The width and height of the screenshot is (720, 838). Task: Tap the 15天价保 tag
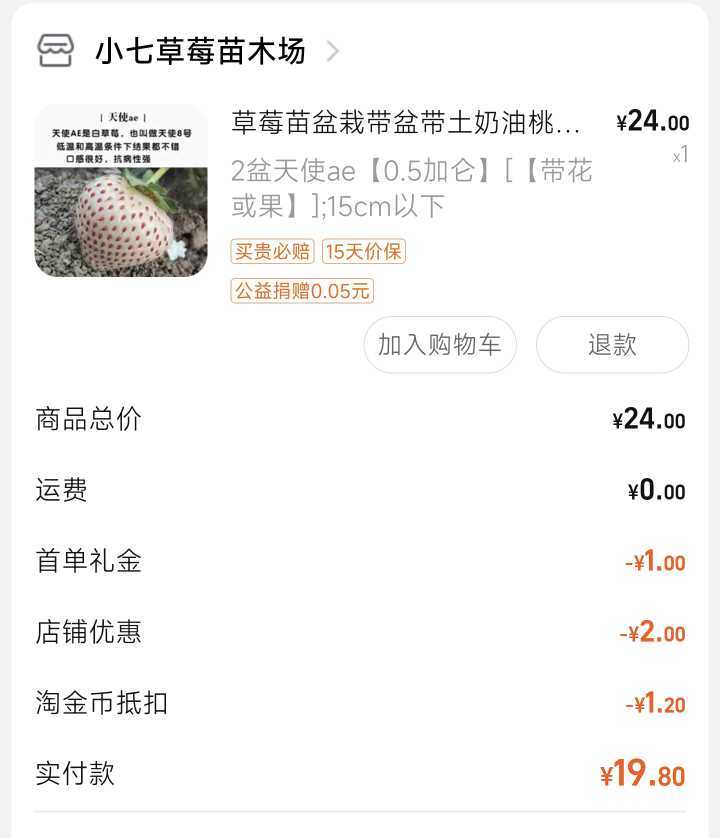click(364, 252)
